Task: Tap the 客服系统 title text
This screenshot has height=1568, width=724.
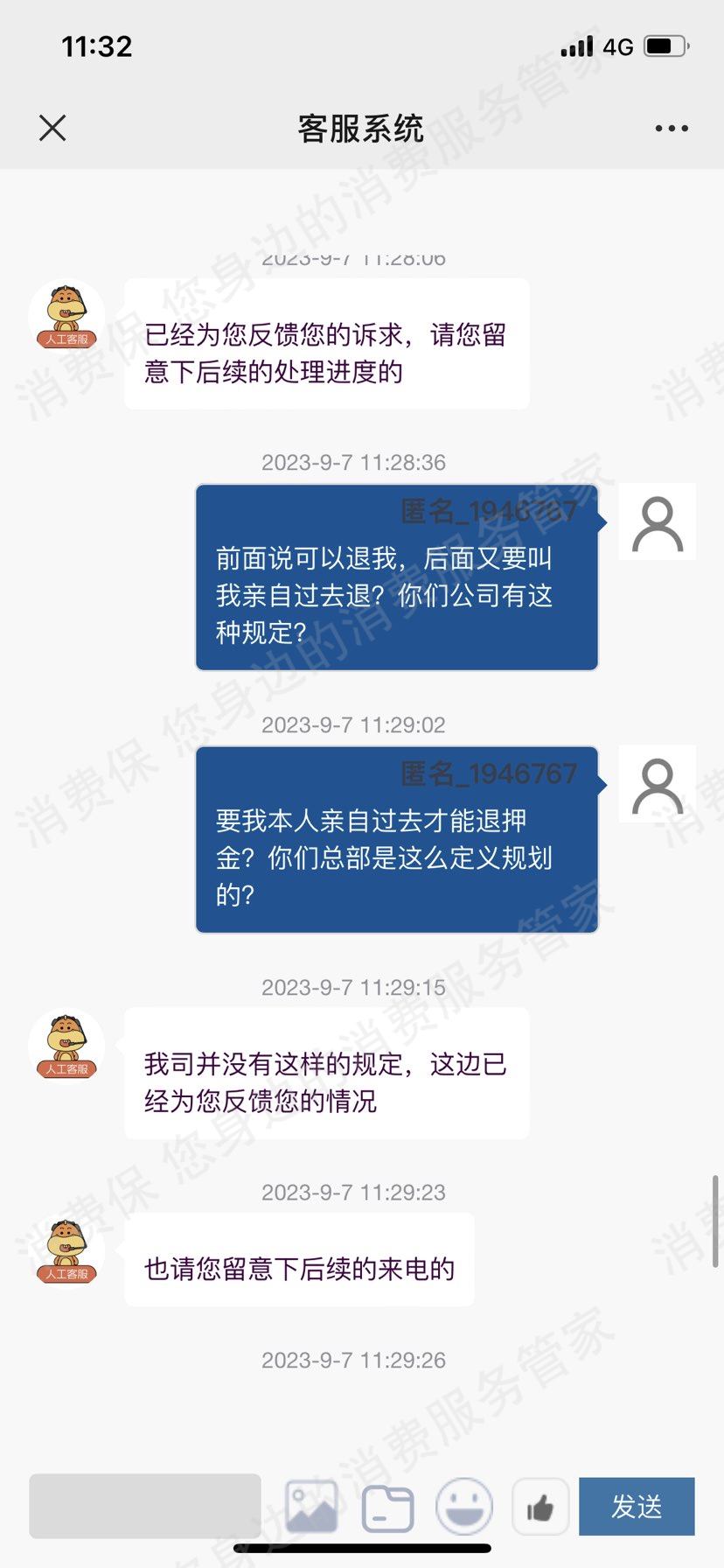Action: click(361, 128)
